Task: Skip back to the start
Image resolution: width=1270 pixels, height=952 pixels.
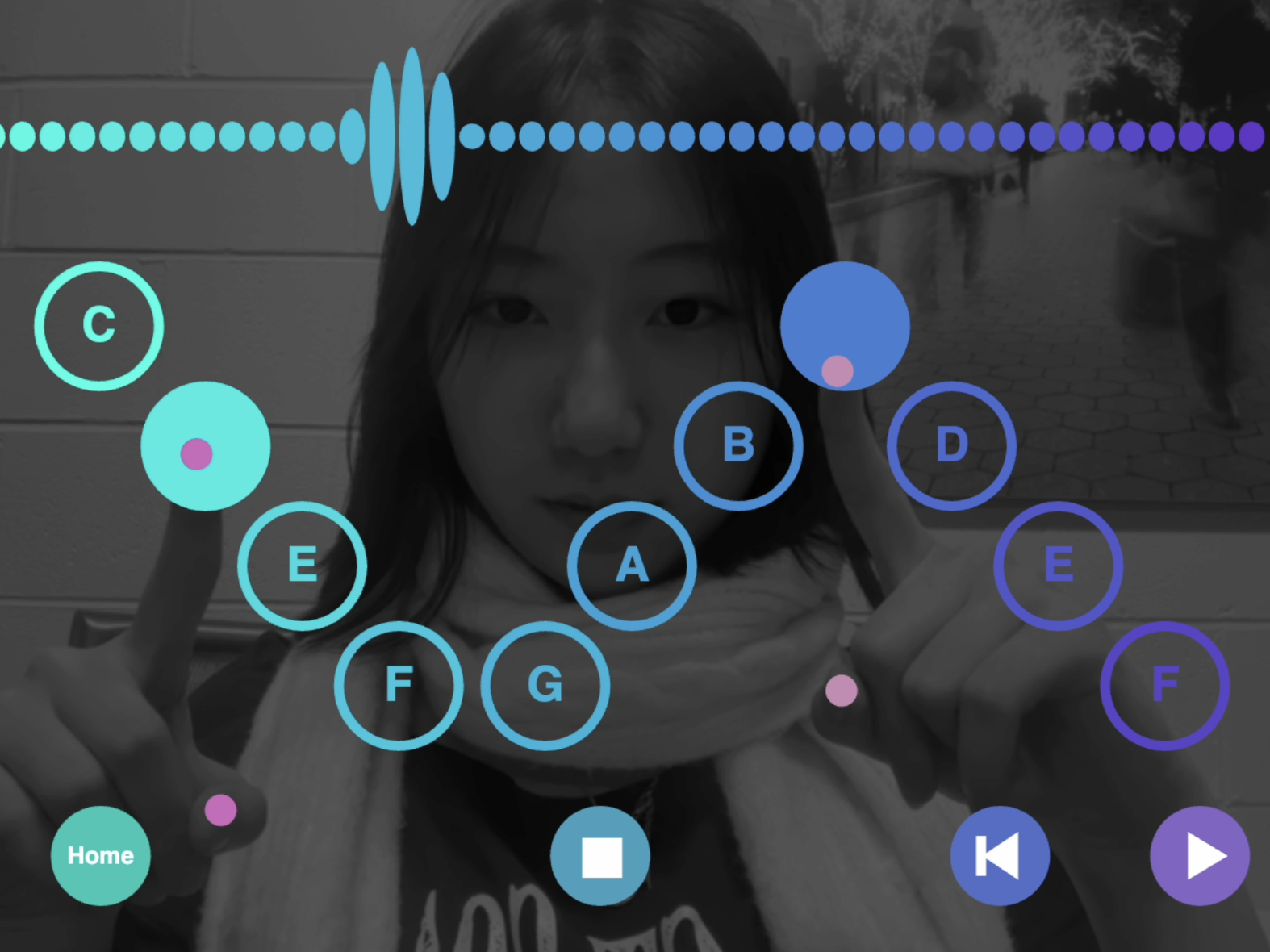Action: click(x=1000, y=855)
